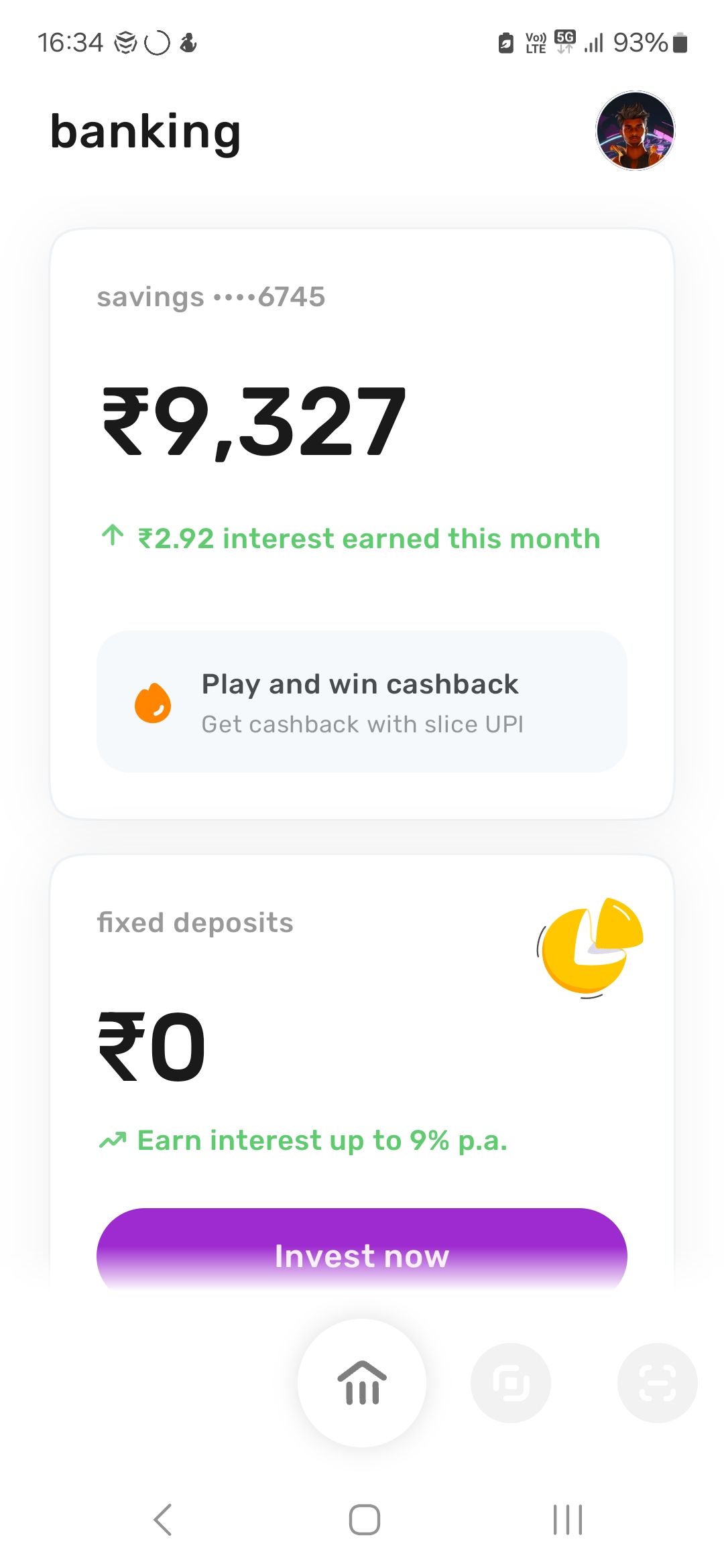Tap Invest now for fixed deposits
Viewport: 724px width, 1568px height.
(x=362, y=1254)
